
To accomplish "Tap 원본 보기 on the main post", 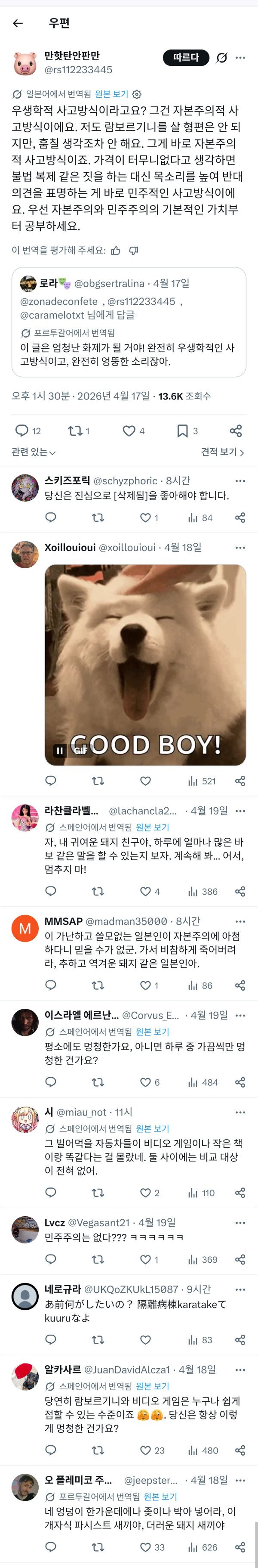I will pos(111,94).
